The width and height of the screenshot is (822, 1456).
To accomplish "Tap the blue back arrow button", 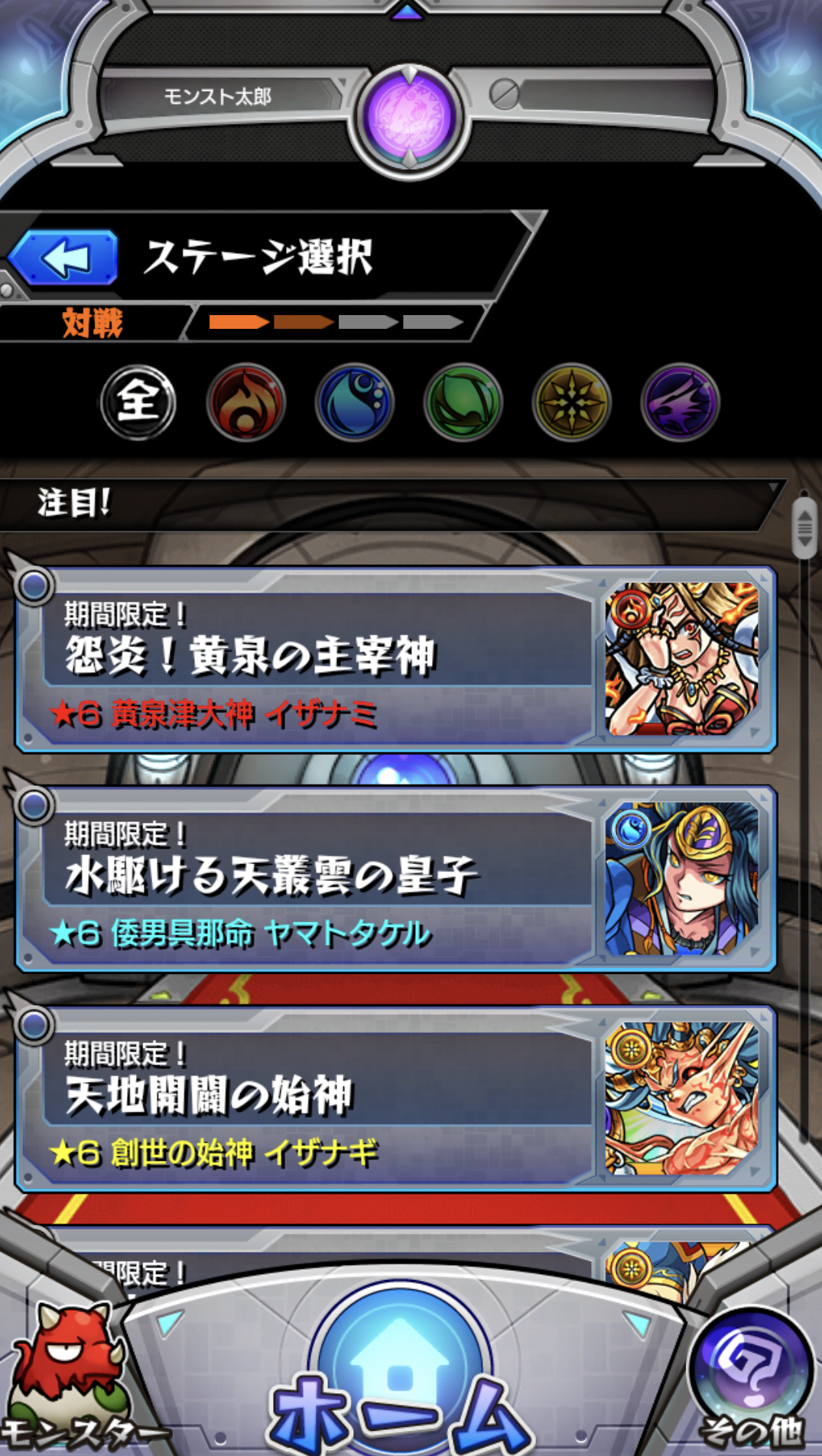I will tap(65, 258).
